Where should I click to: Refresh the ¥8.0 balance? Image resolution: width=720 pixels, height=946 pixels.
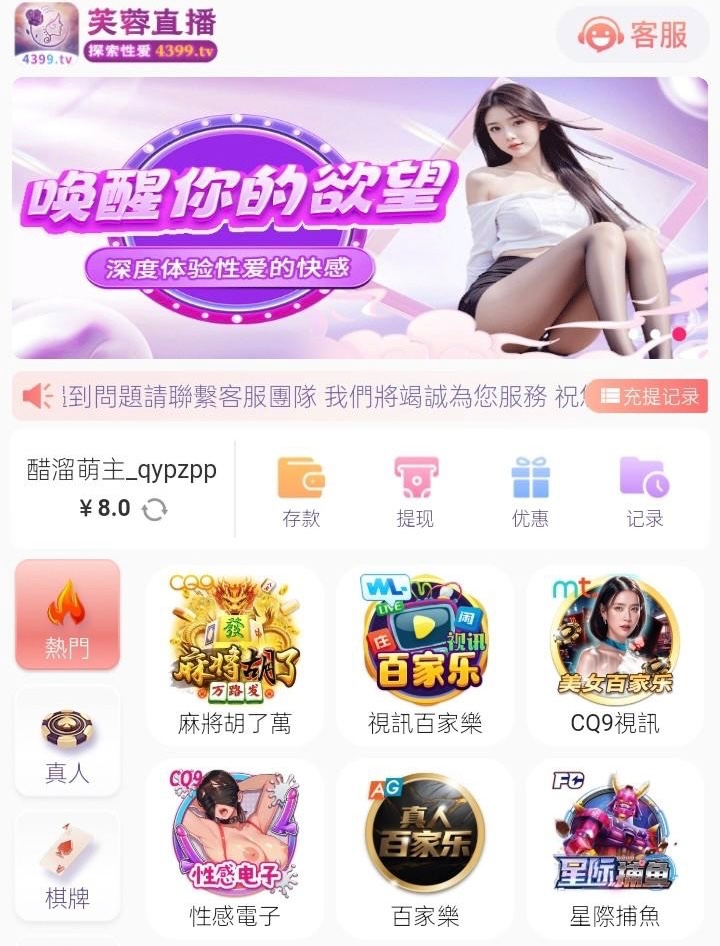(154, 509)
